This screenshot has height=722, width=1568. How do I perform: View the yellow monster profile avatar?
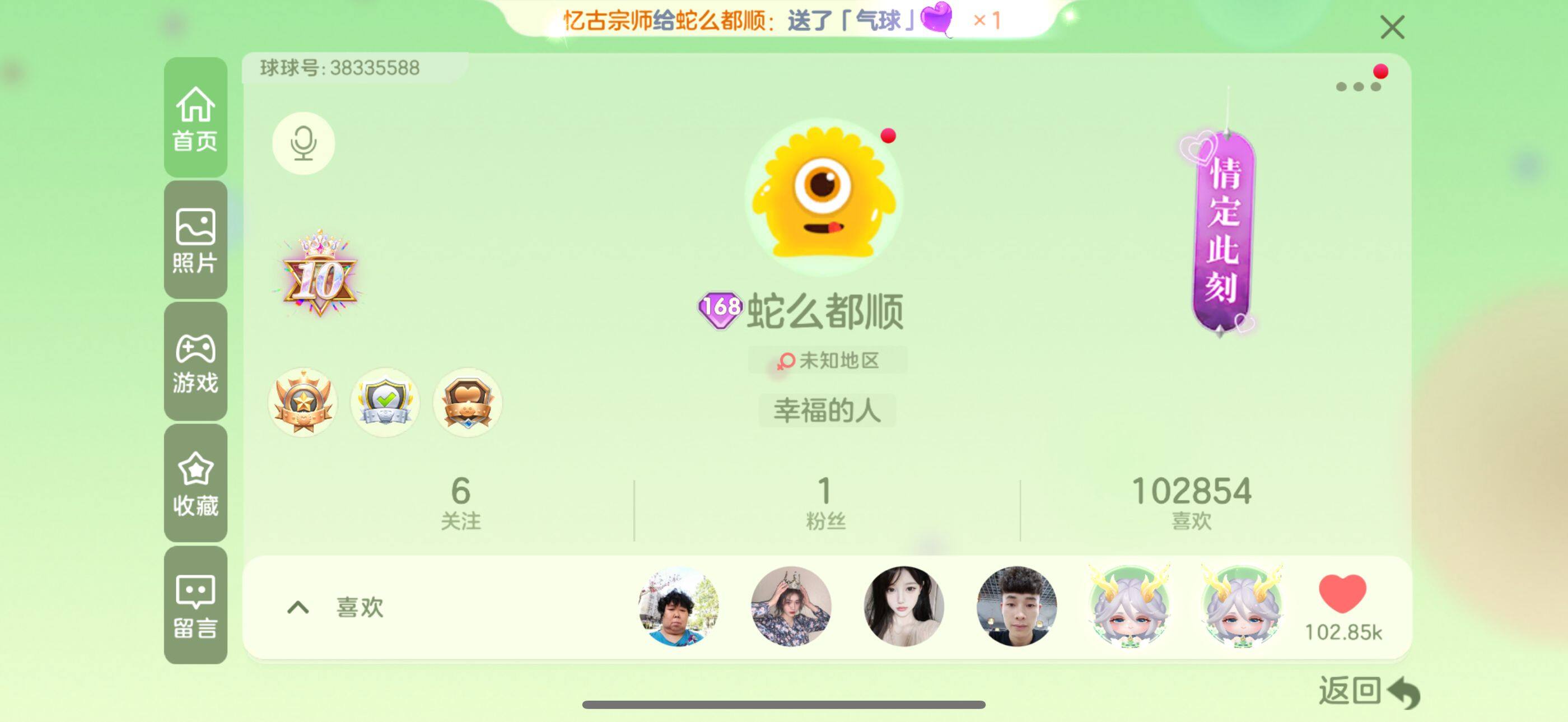823,195
